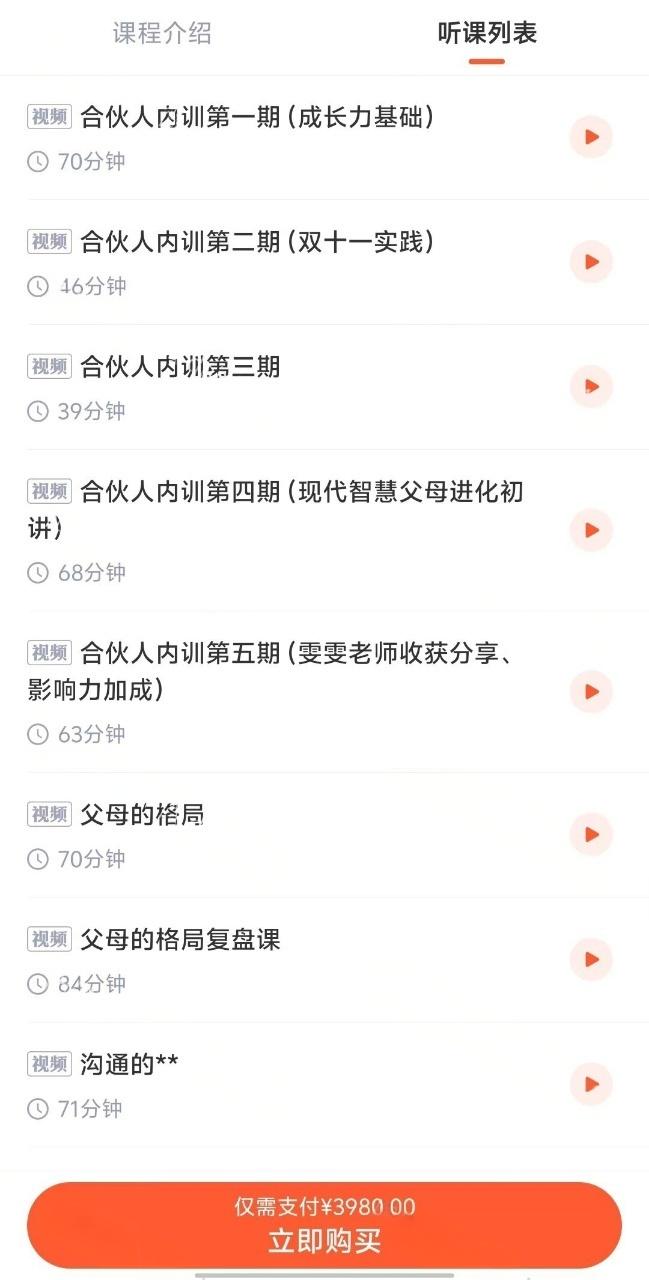Open the 合伙人内训第三期 lesson row
The width and height of the screenshot is (649, 1280).
180,367
